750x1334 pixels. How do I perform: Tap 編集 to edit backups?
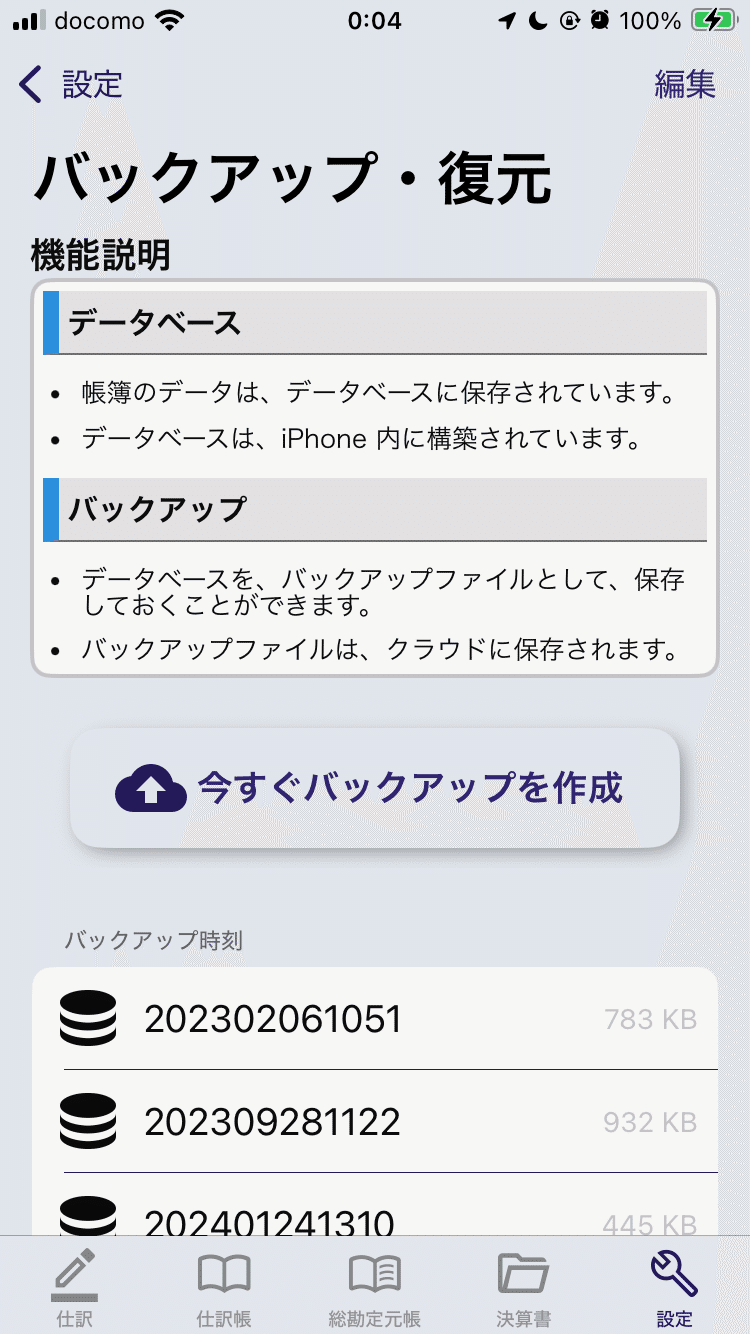tap(685, 85)
